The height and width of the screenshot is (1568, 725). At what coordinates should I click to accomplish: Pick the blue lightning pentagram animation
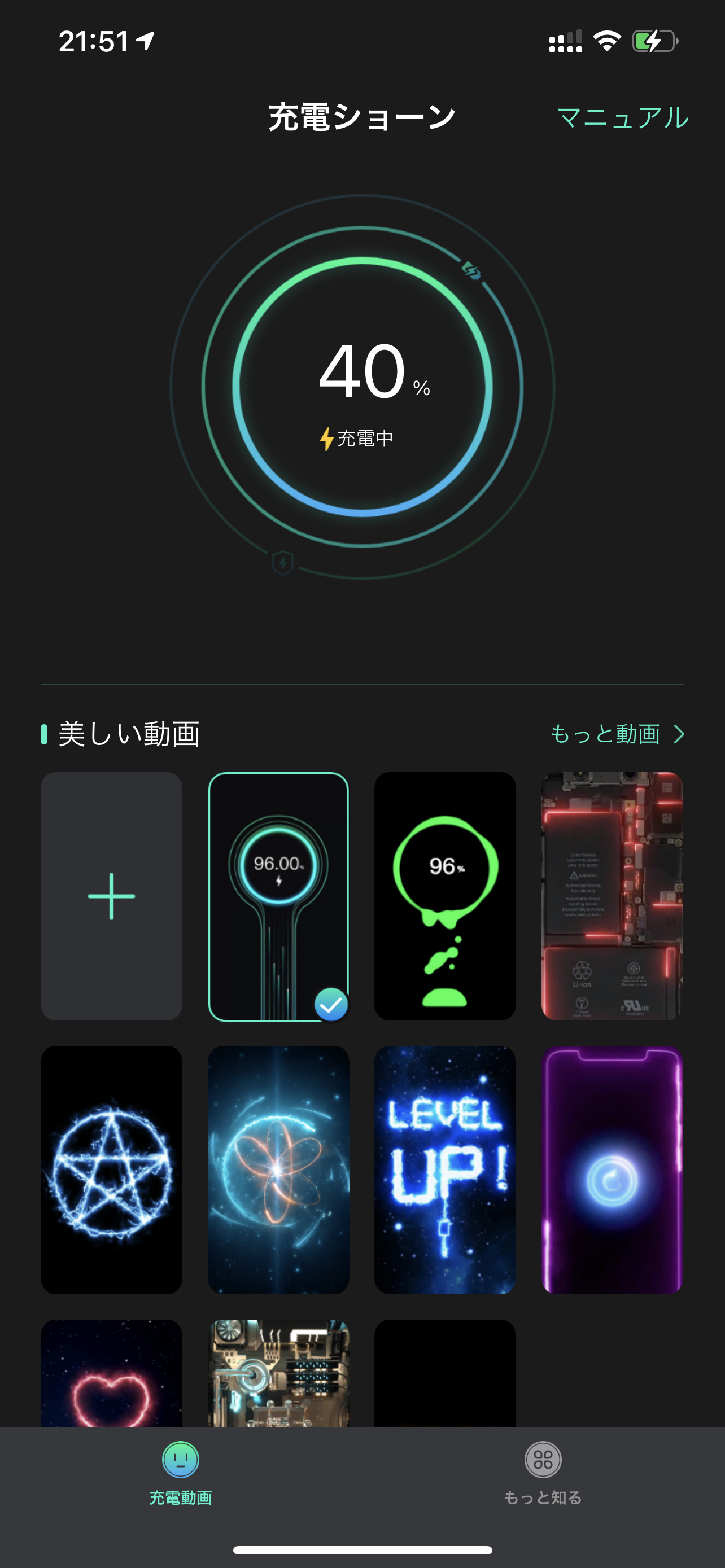(111, 1170)
